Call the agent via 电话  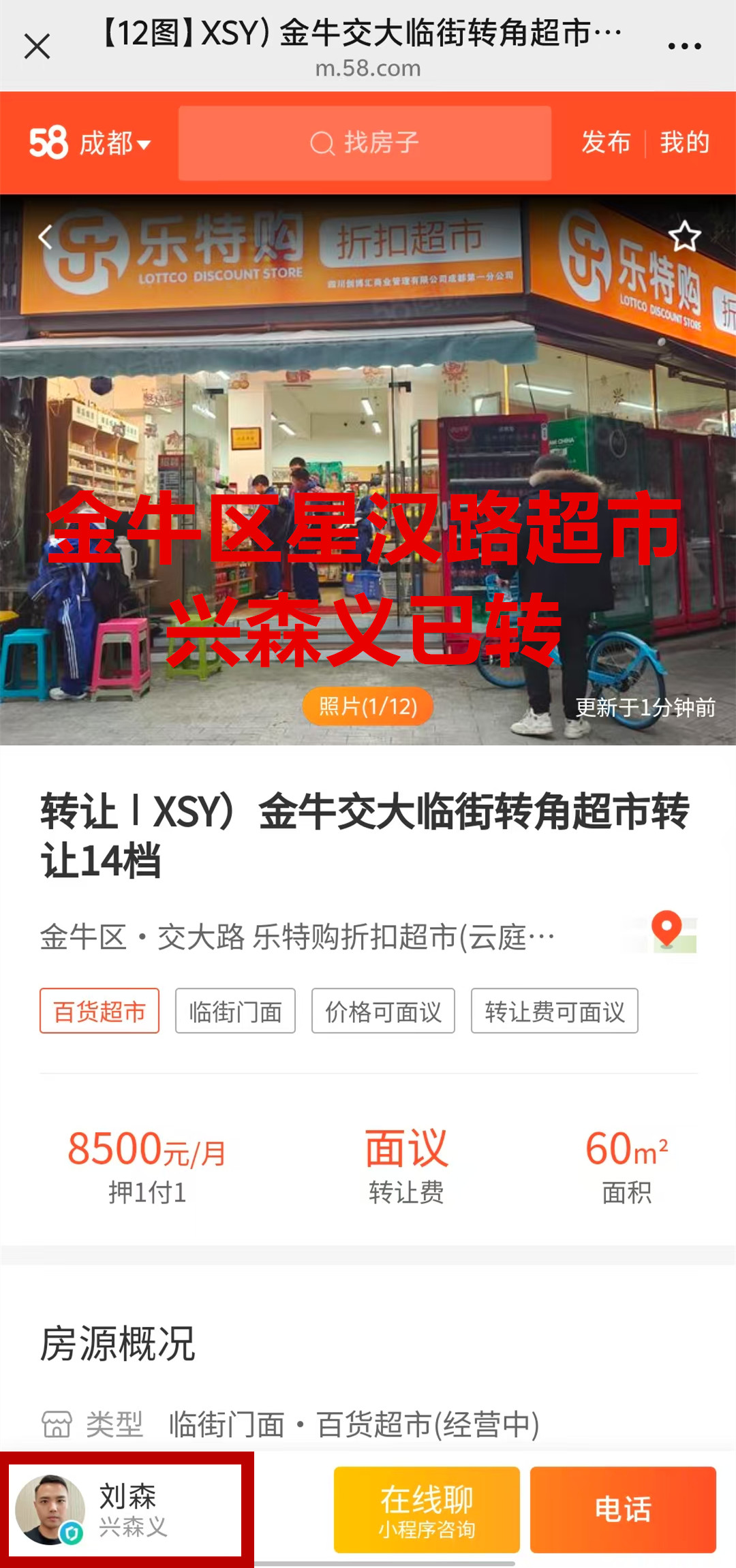tap(623, 1510)
